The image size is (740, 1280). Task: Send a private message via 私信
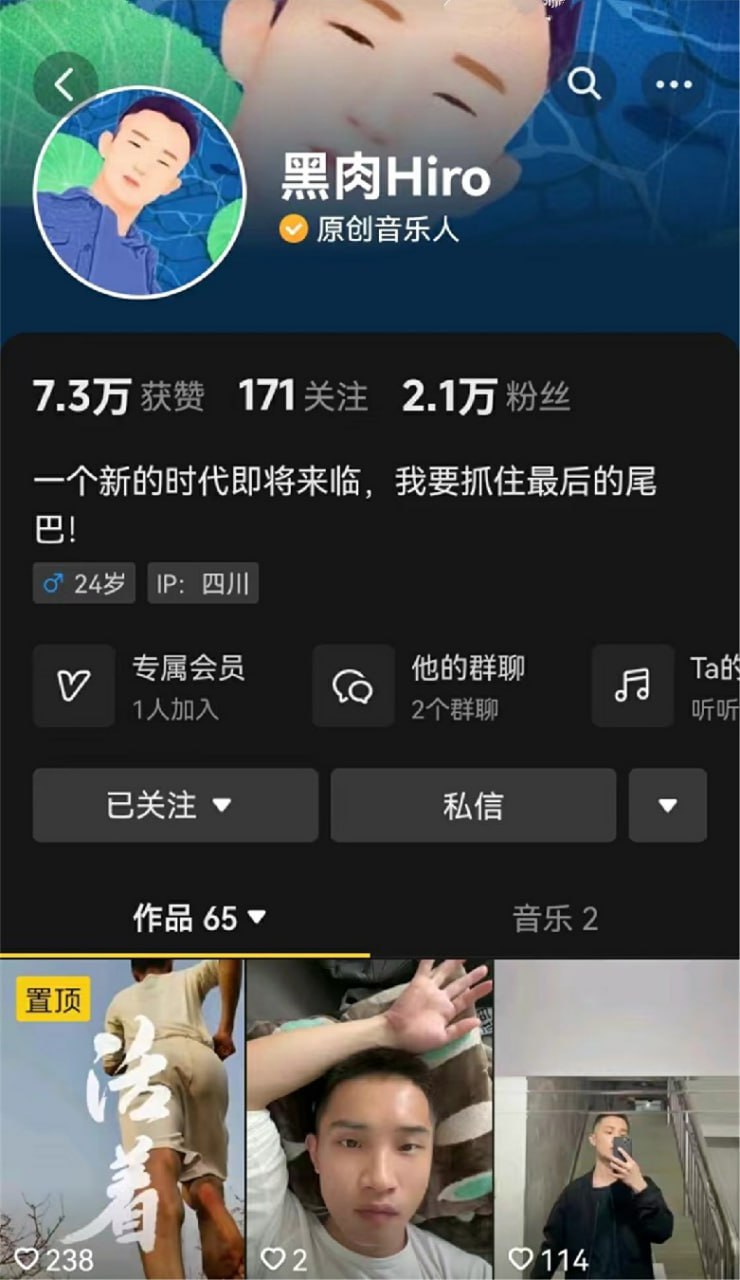pos(473,805)
